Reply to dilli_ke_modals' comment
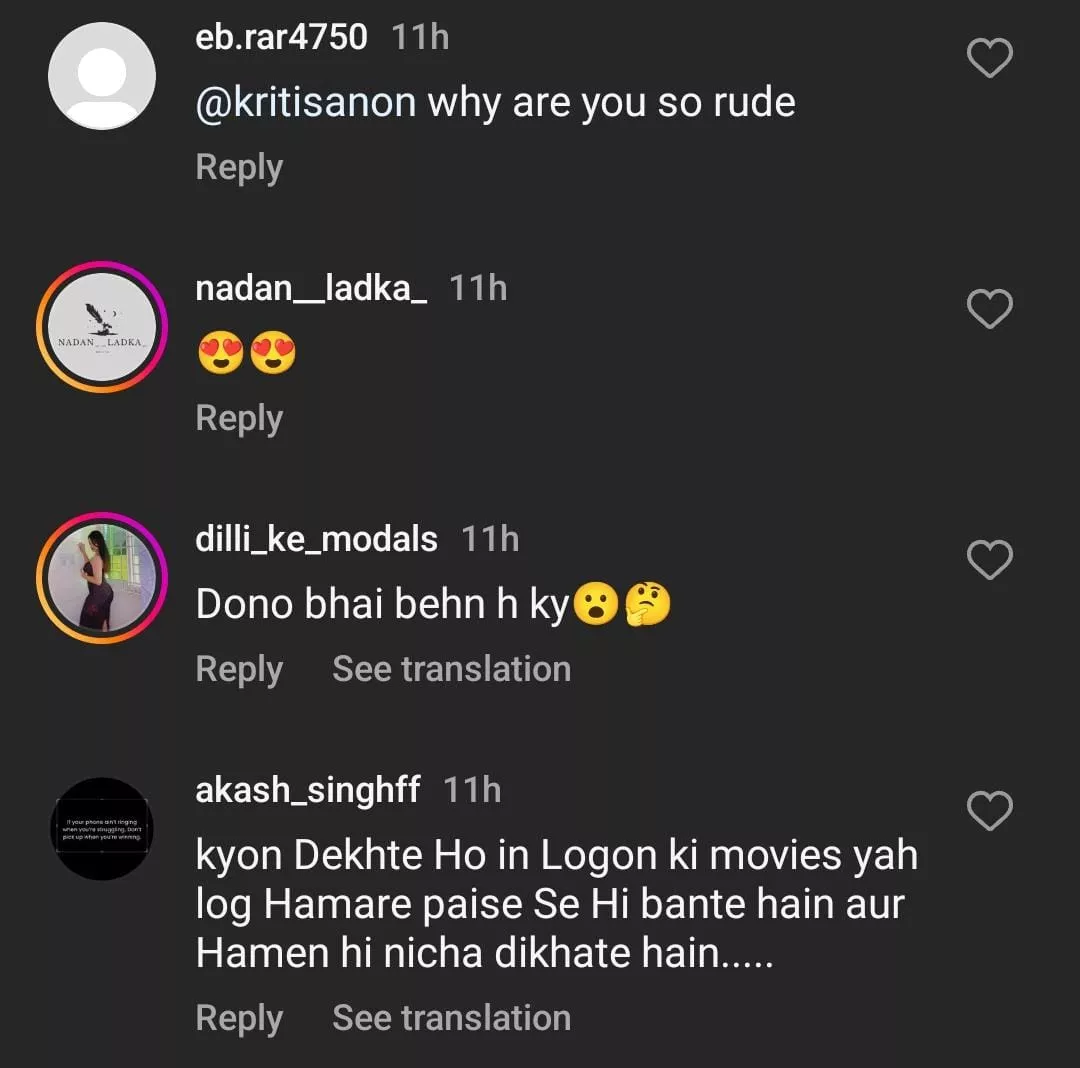This screenshot has width=1080, height=1068. [x=239, y=669]
